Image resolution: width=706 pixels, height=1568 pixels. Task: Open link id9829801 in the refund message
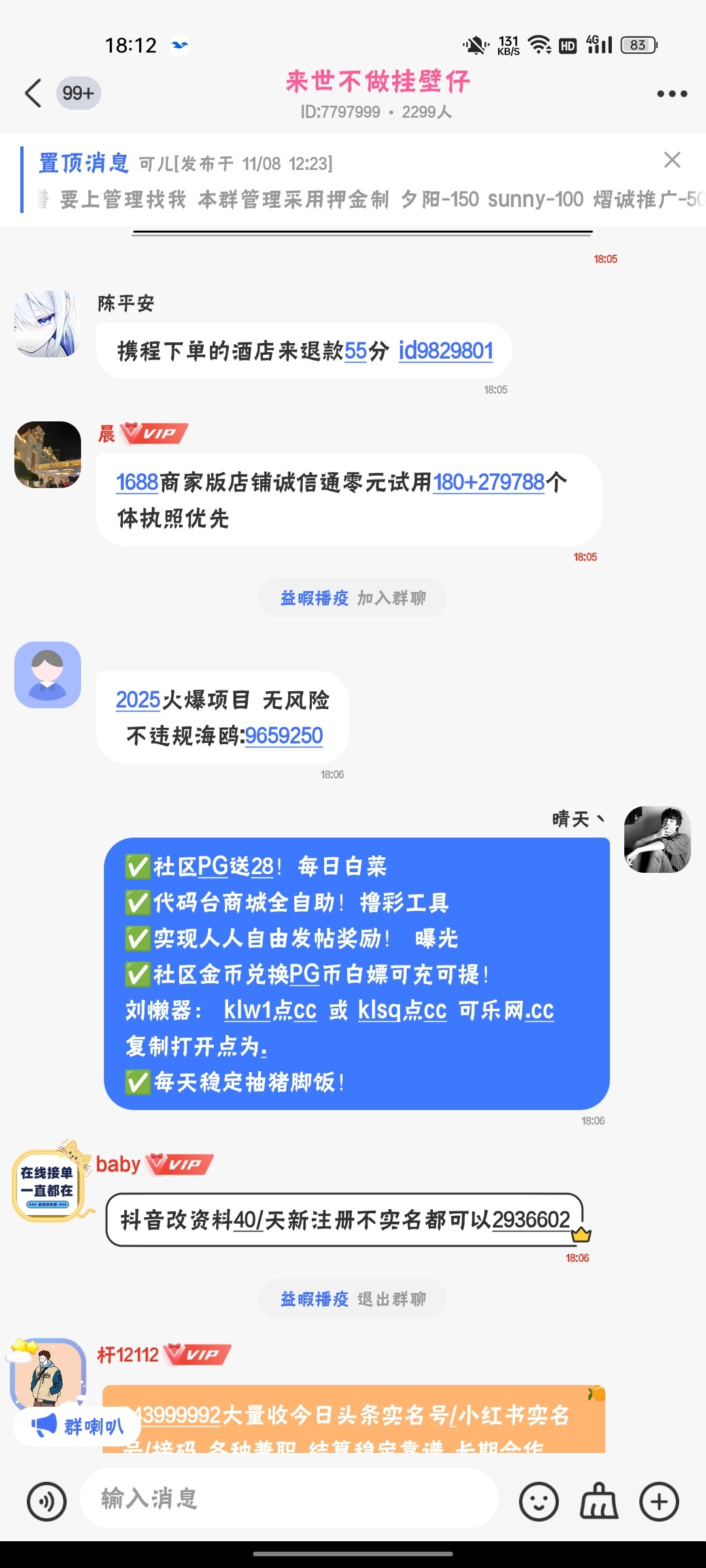click(446, 351)
